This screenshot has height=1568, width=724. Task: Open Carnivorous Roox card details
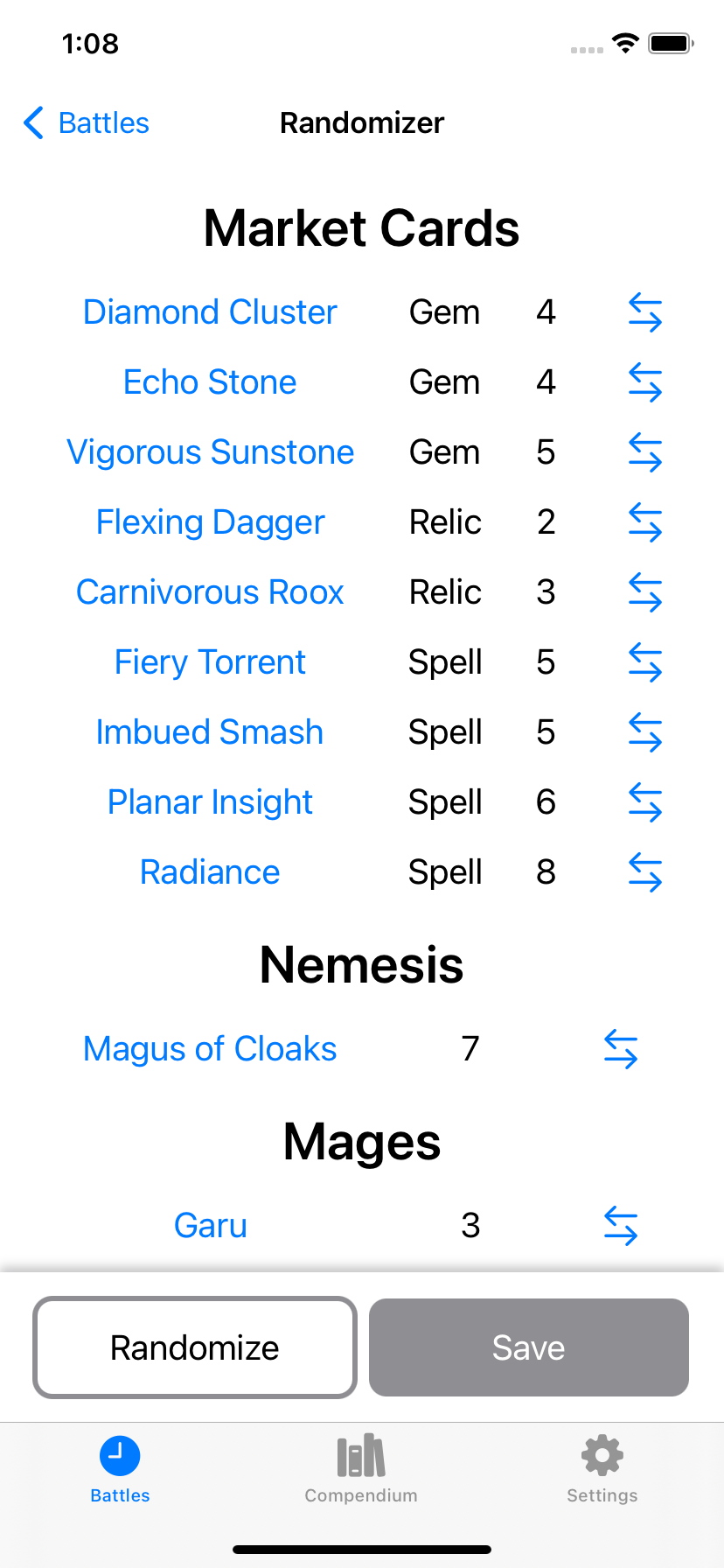pyautogui.click(x=210, y=592)
